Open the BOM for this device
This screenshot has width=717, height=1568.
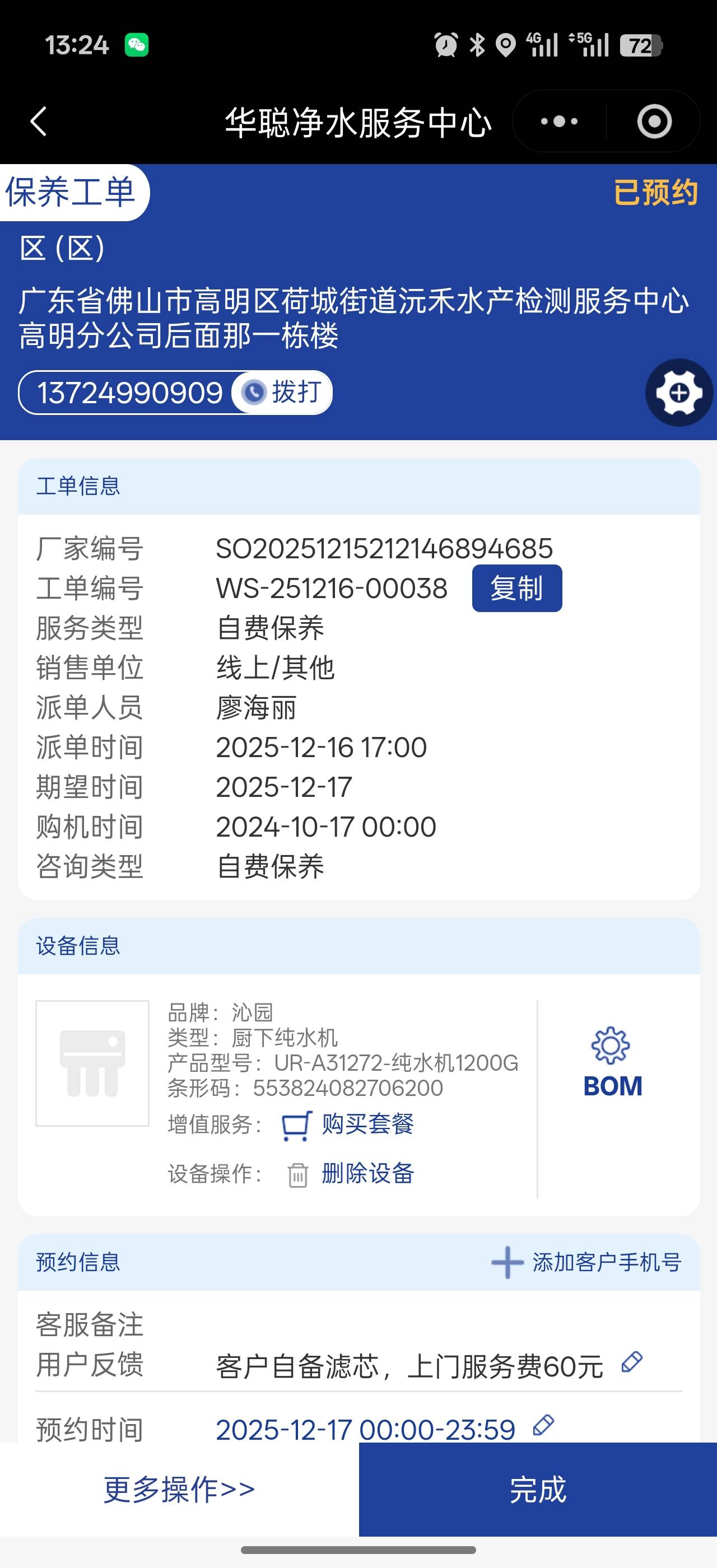(x=612, y=1062)
